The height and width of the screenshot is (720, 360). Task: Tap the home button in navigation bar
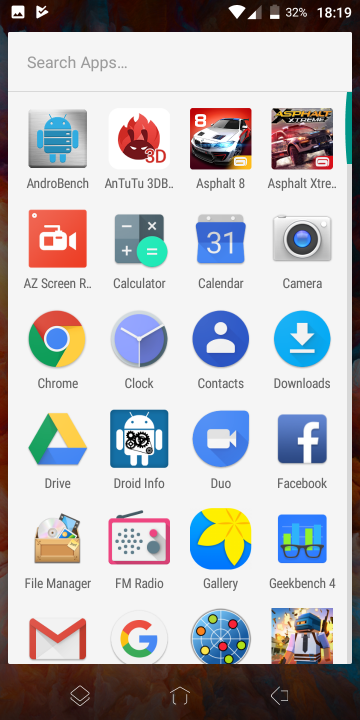[180, 696]
